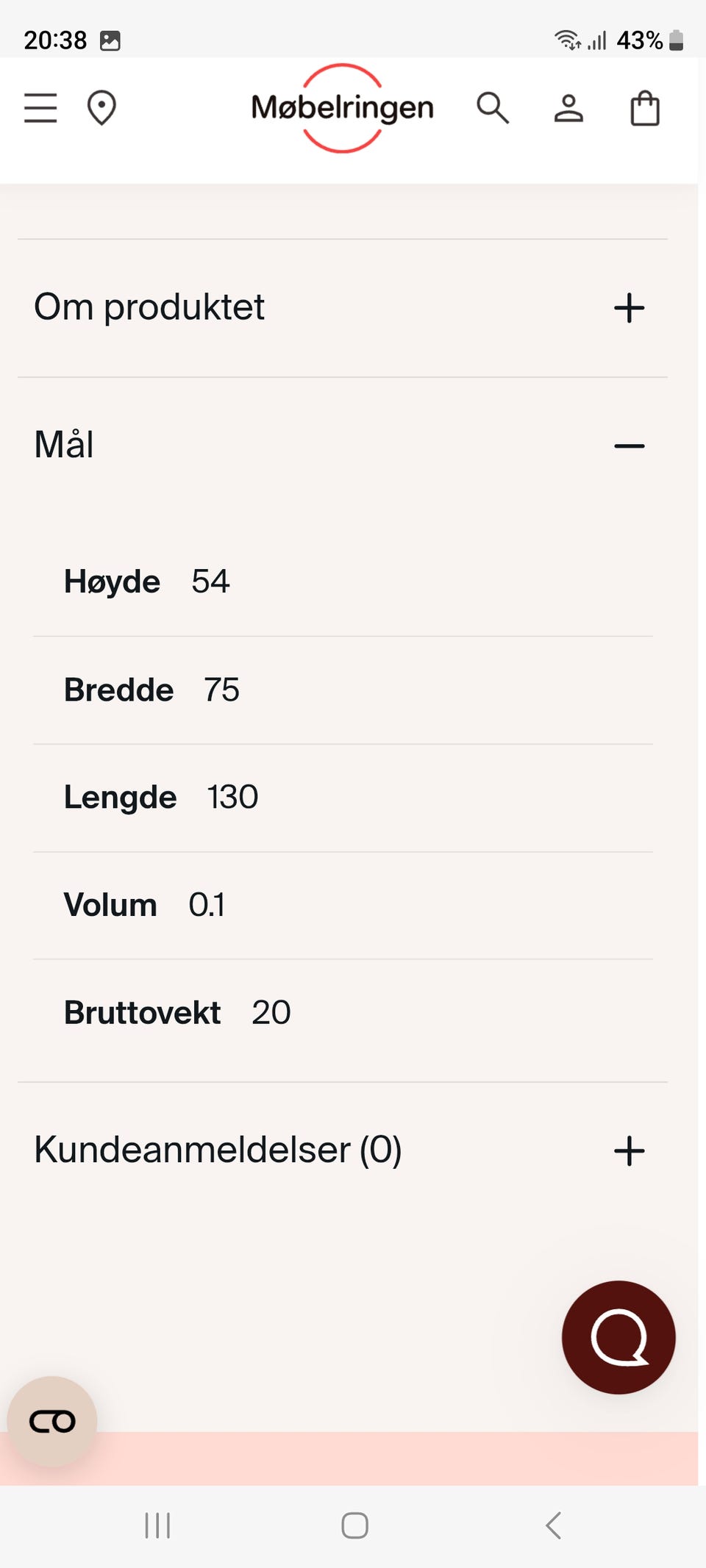Select the Mål section header
The width and height of the screenshot is (706, 1568).
click(63, 445)
